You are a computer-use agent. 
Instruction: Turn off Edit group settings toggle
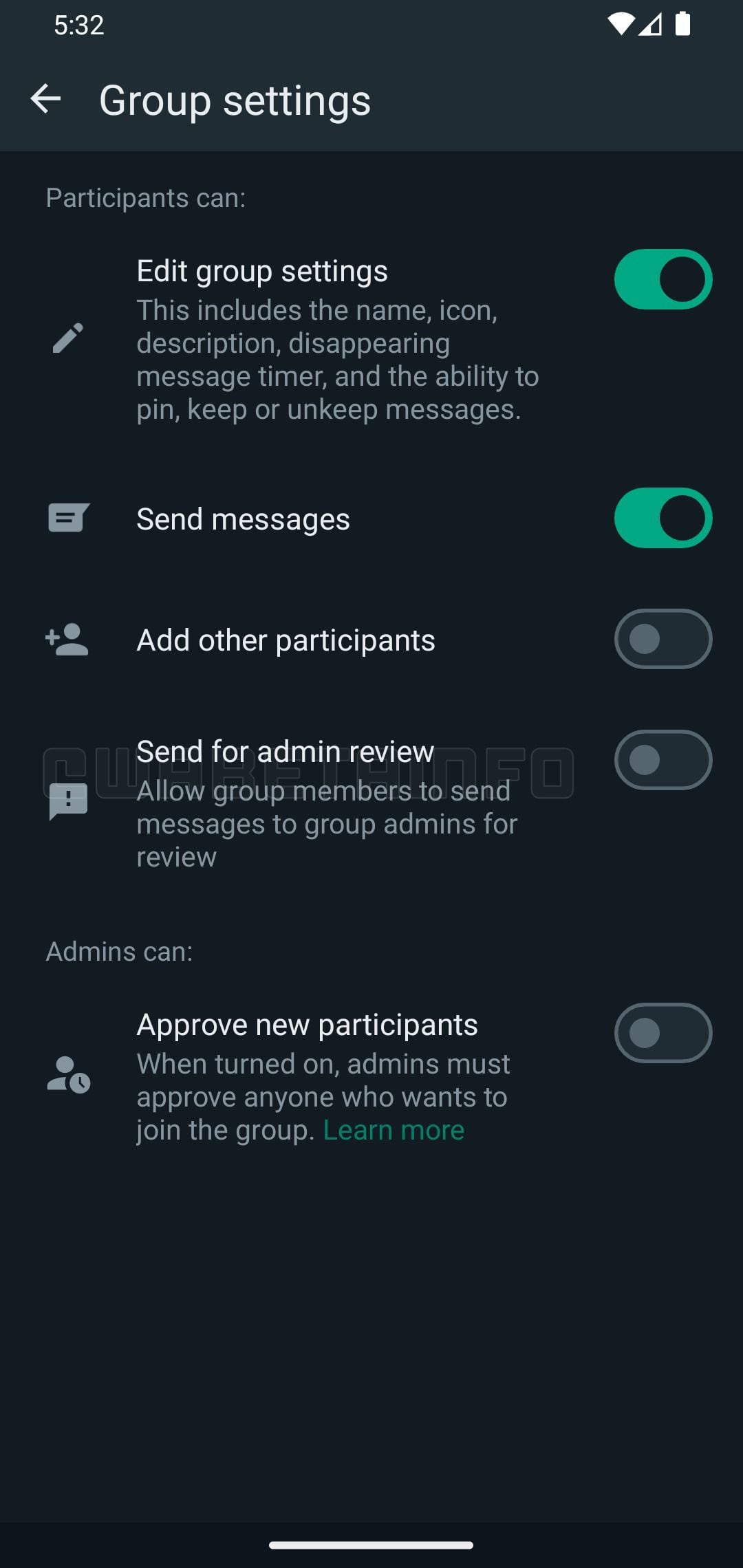pyautogui.click(x=663, y=279)
